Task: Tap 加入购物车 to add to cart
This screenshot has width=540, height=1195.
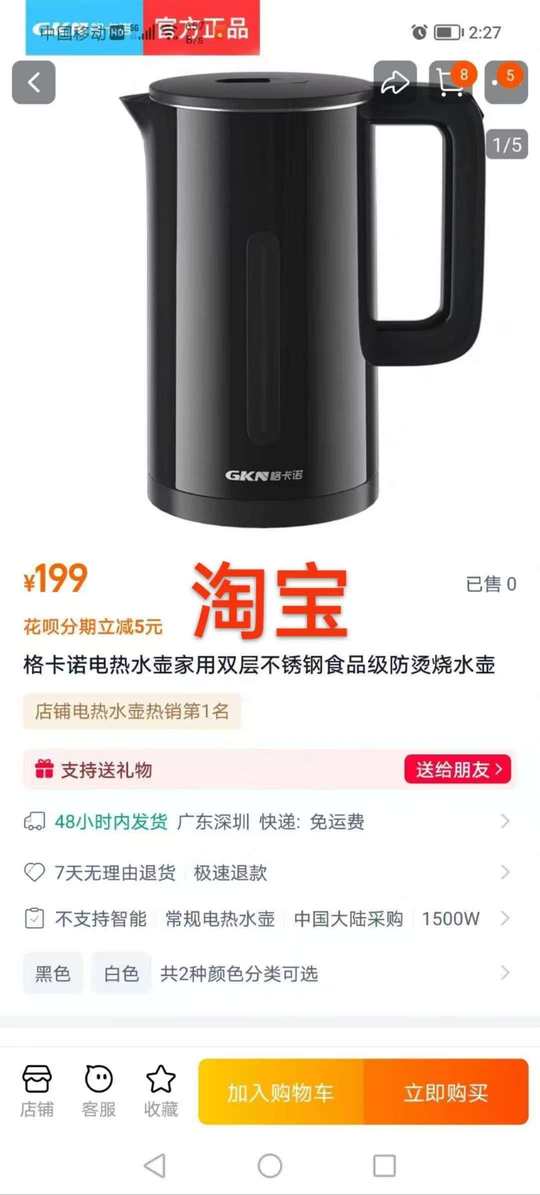Action: tap(281, 1091)
